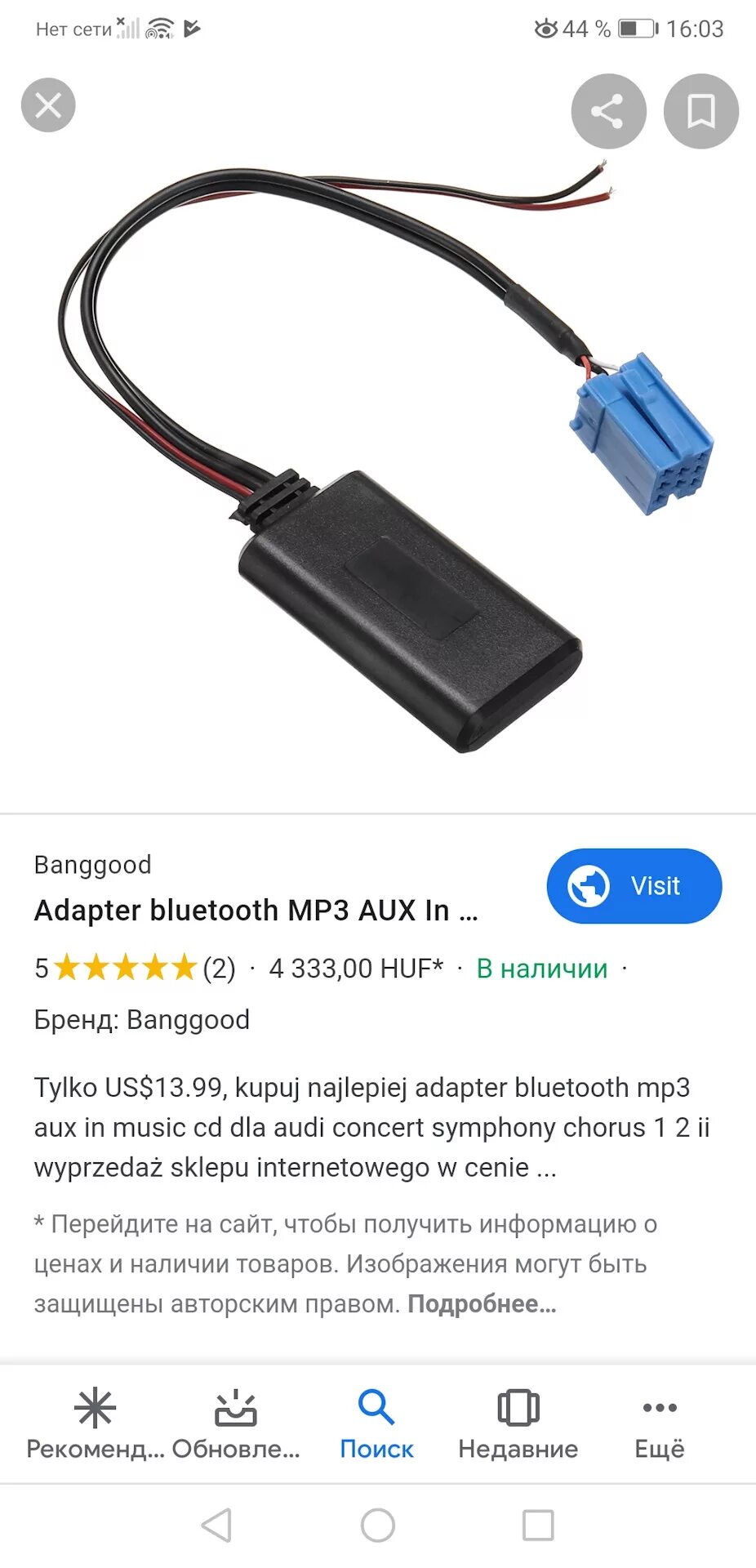The height and width of the screenshot is (1568, 756).
Task: Save the result with the bookmark icon
Action: pyautogui.click(x=700, y=111)
